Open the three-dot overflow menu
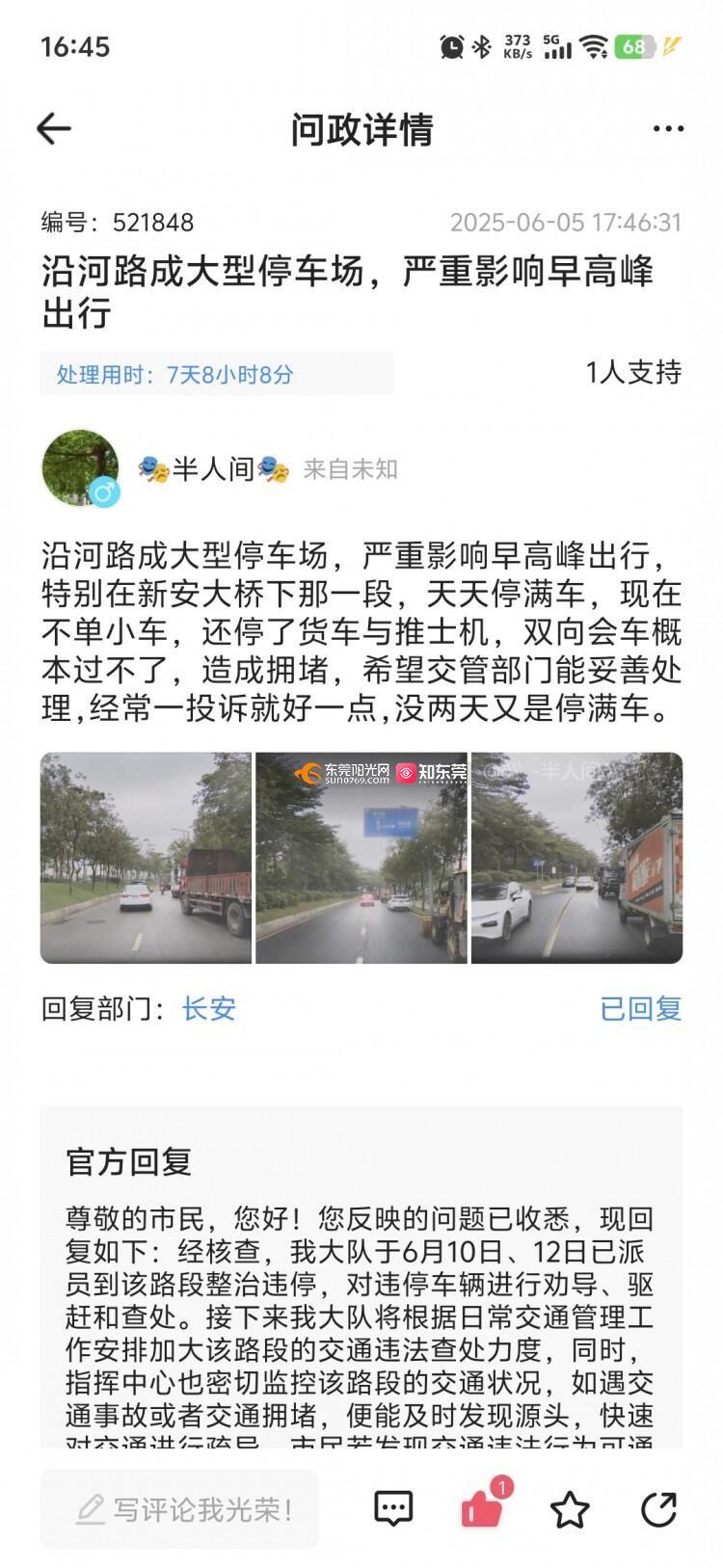This screenshot has width=723, height=1568. [668, 129]
